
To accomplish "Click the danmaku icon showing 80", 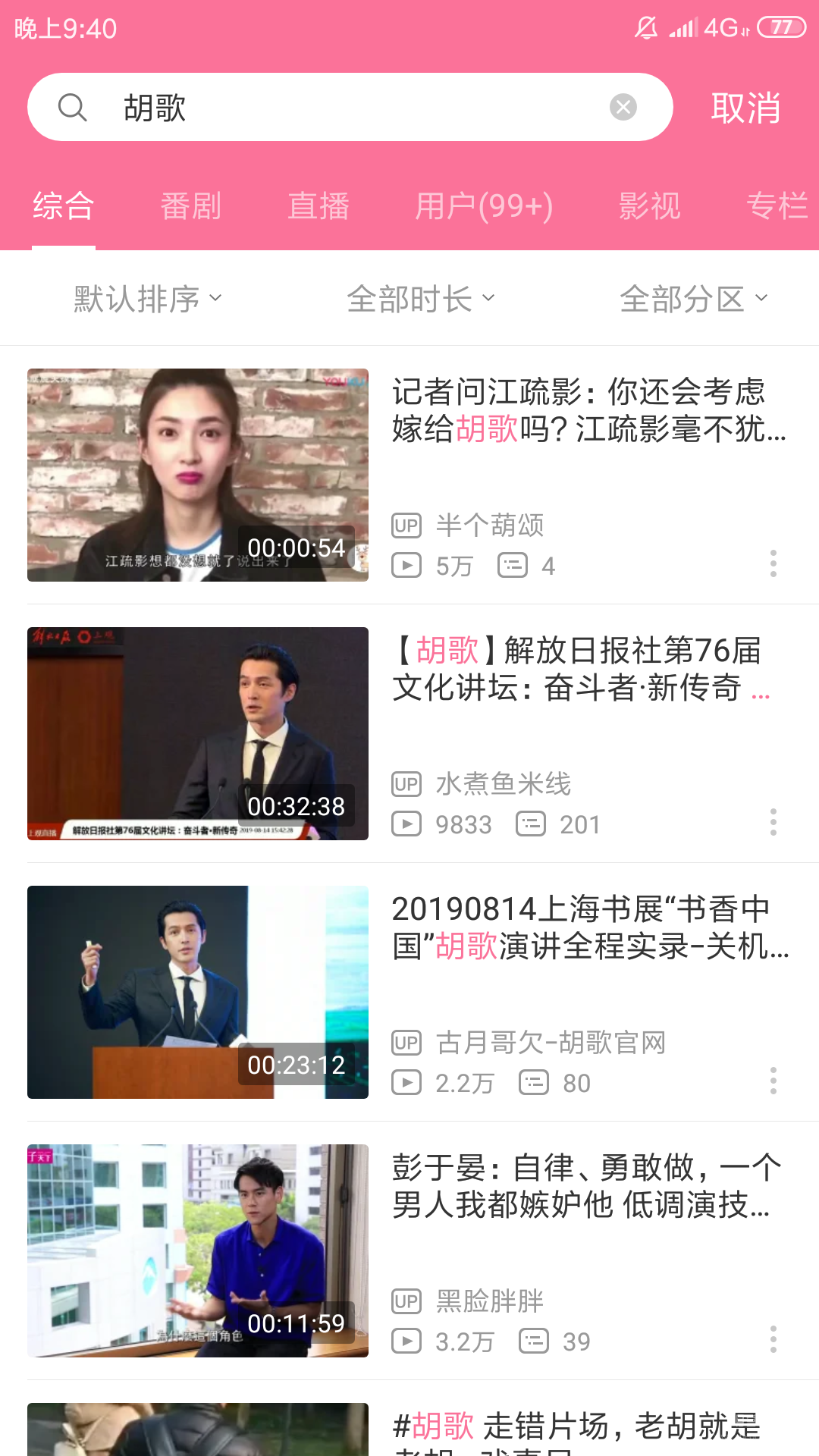I will tap(533, 1083).
